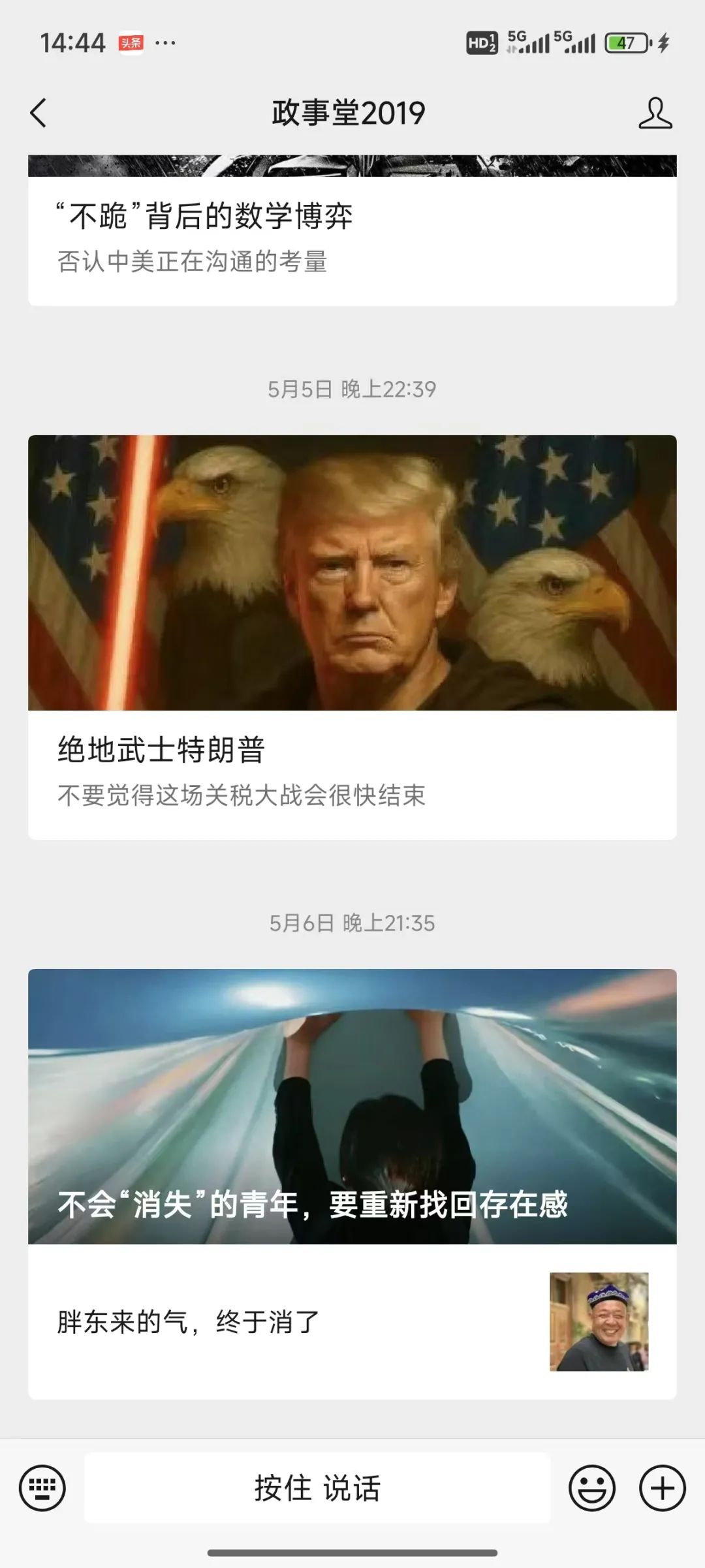
Task: Open the emoji sticker panel
Action: 592,1488
